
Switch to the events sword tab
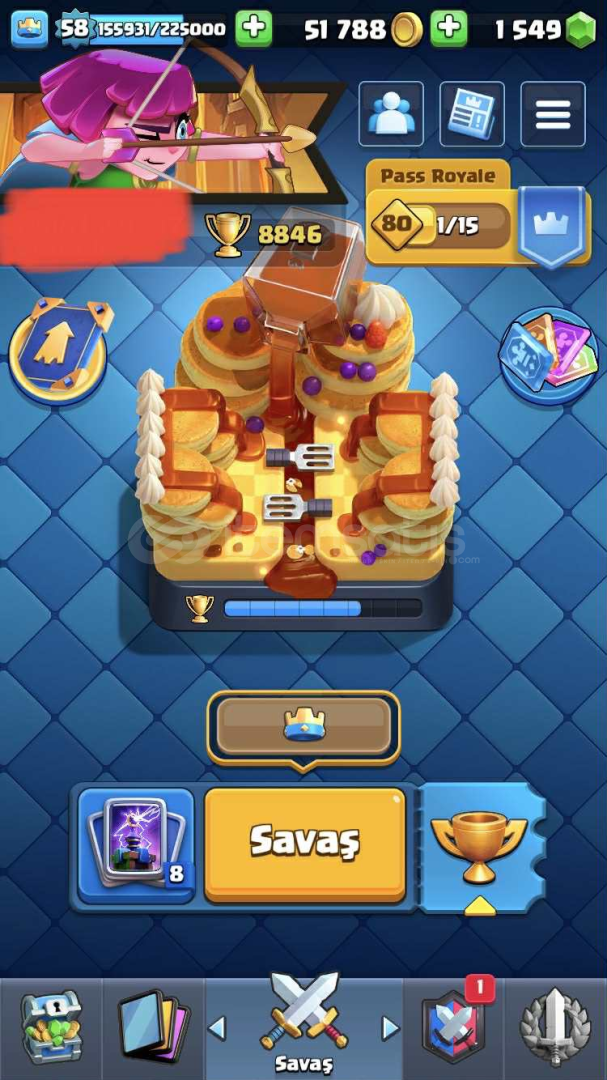tap(556, 1027)
